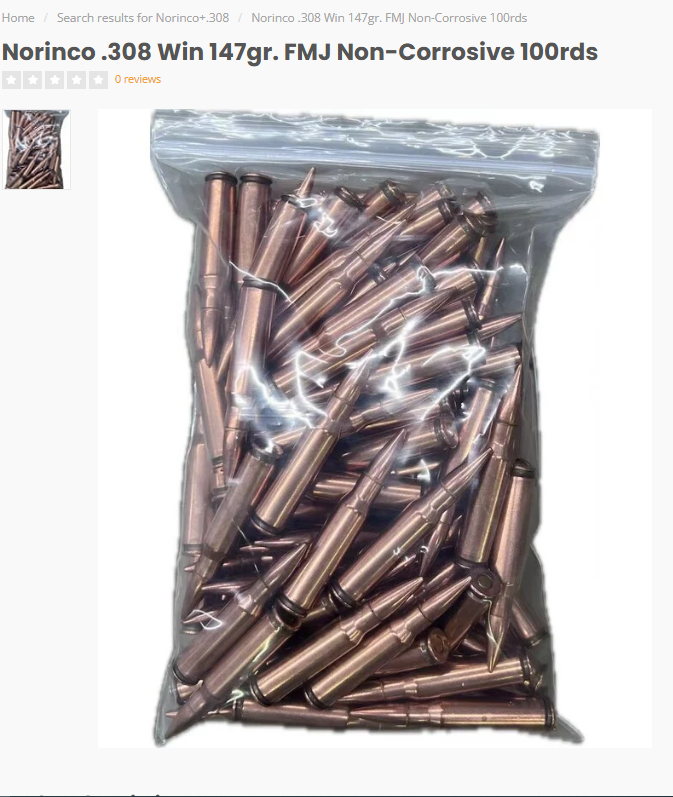Go to the Home breadcrumb
Screen dimensions: 673x797
pos(18,18)
